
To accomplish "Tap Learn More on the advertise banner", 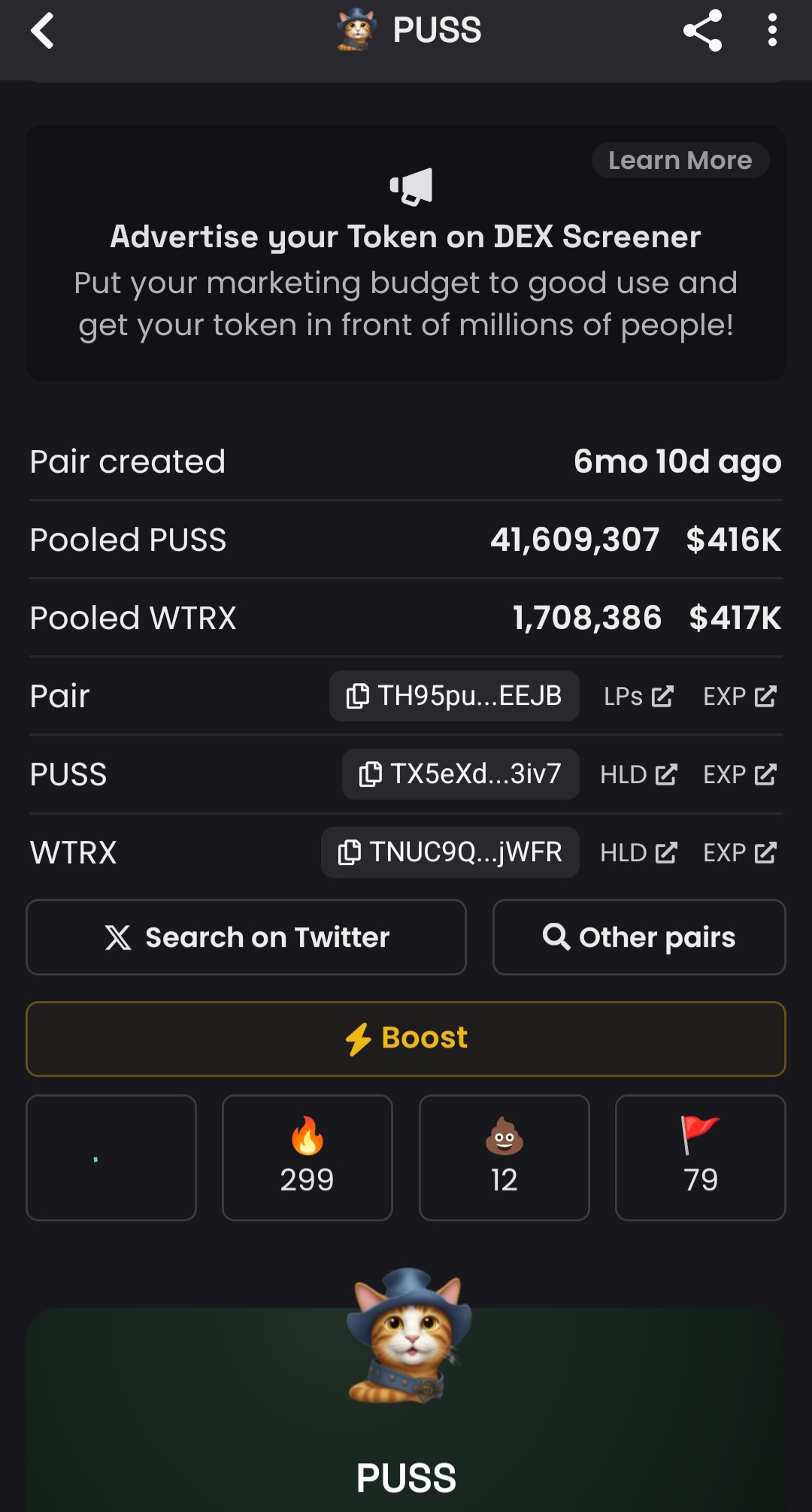I will [x=680, y=160].
